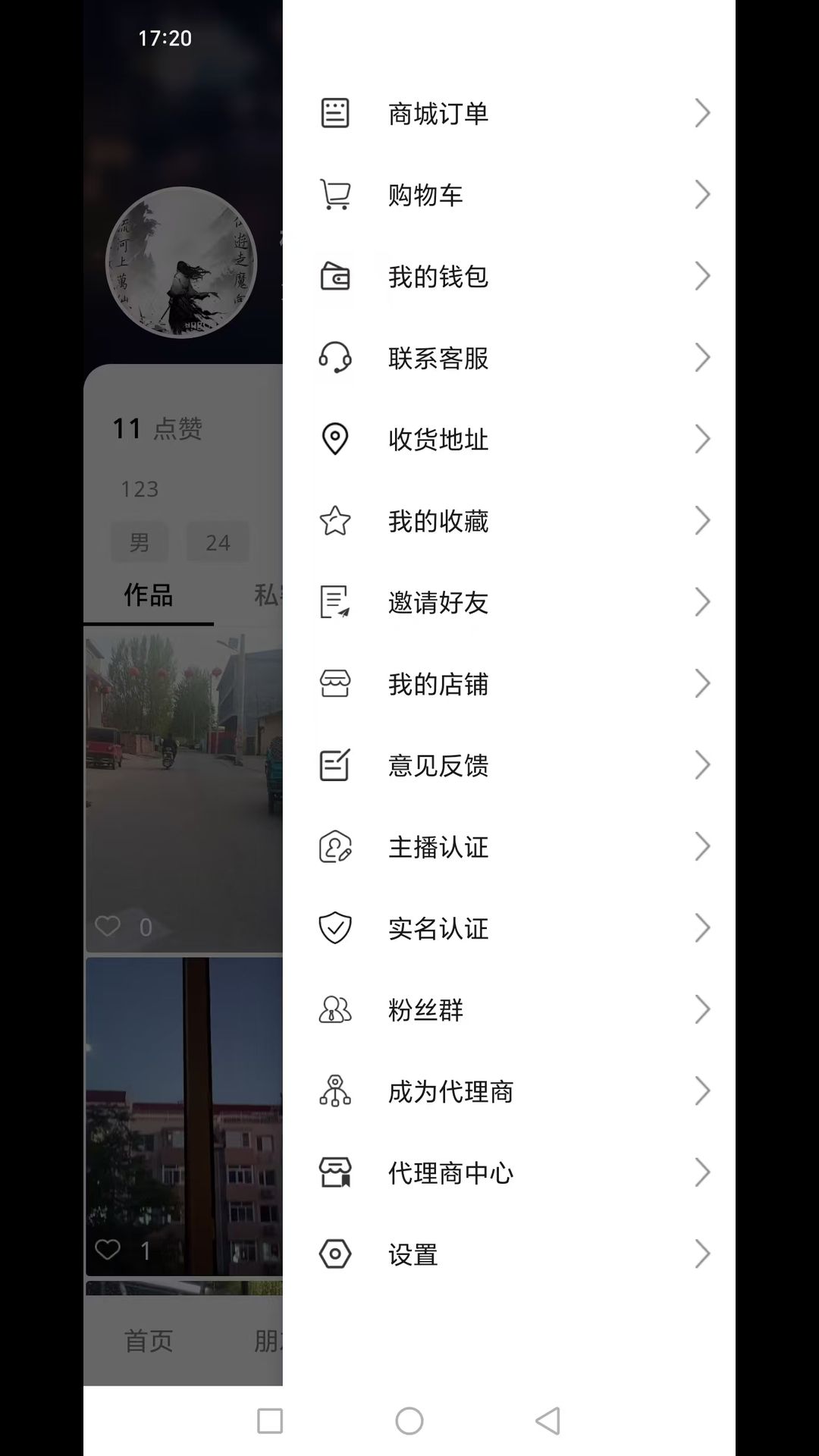Expand the 代理商中心 row chevron
Viewport: 819px width, 1456px height.
[701, 1172]
